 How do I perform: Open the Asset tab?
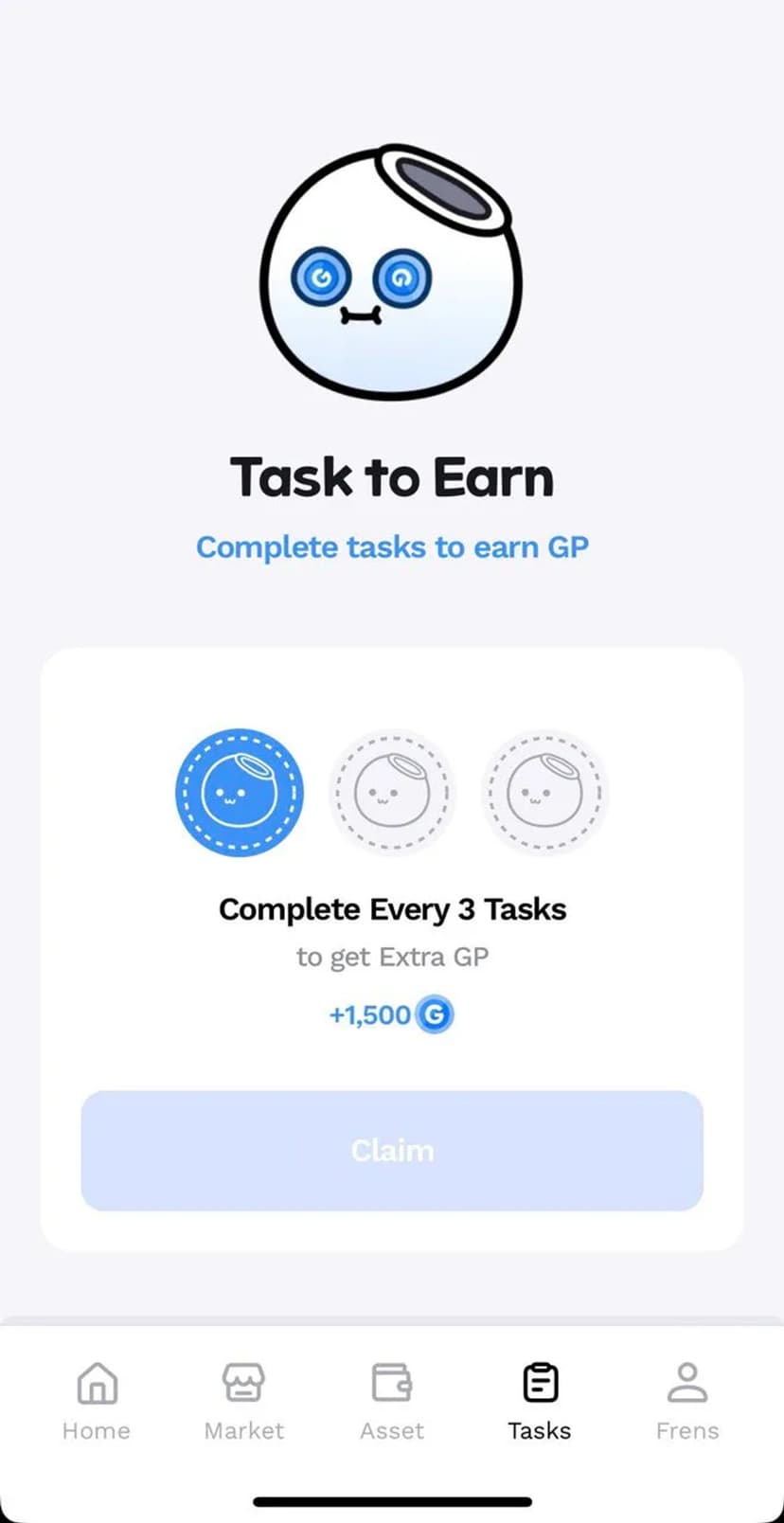(391, 1400)
